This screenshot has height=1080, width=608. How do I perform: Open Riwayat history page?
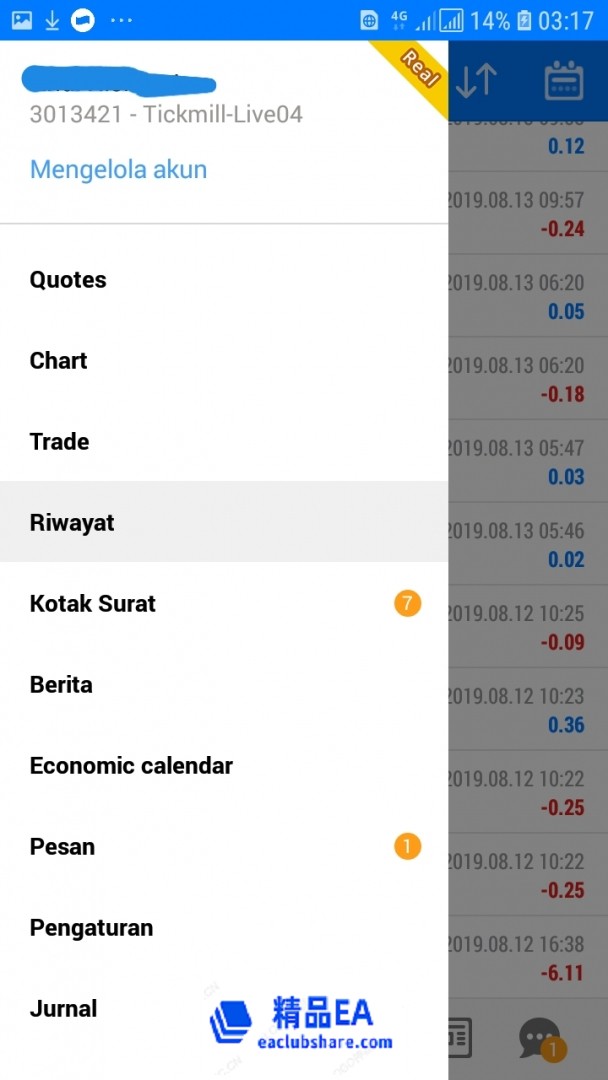(72, 523)
